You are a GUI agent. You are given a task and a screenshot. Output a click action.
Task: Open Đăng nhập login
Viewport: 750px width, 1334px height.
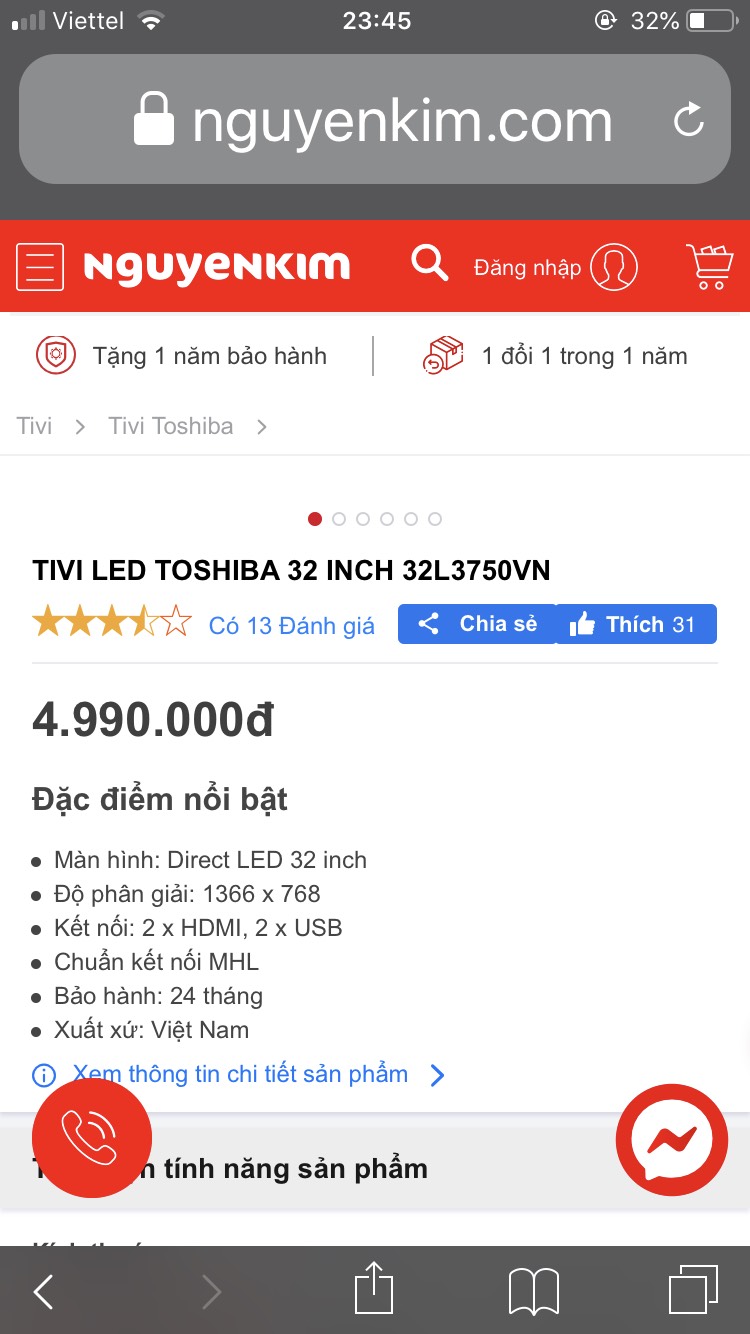[556, 267]
